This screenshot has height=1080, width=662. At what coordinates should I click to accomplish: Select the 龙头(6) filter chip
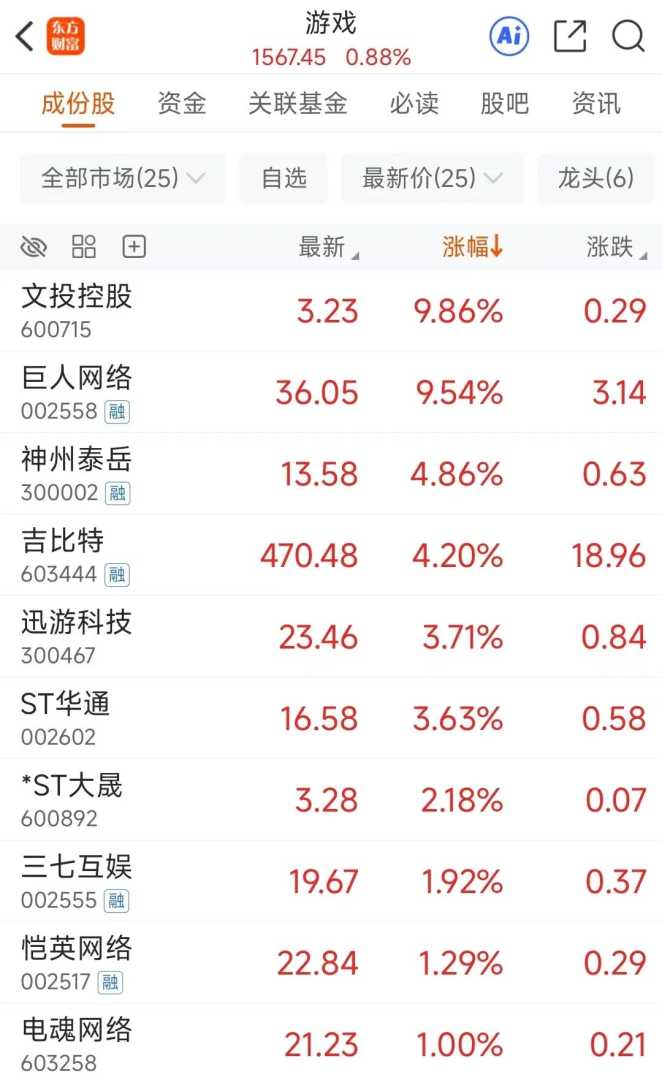click(x=596, y=179)
